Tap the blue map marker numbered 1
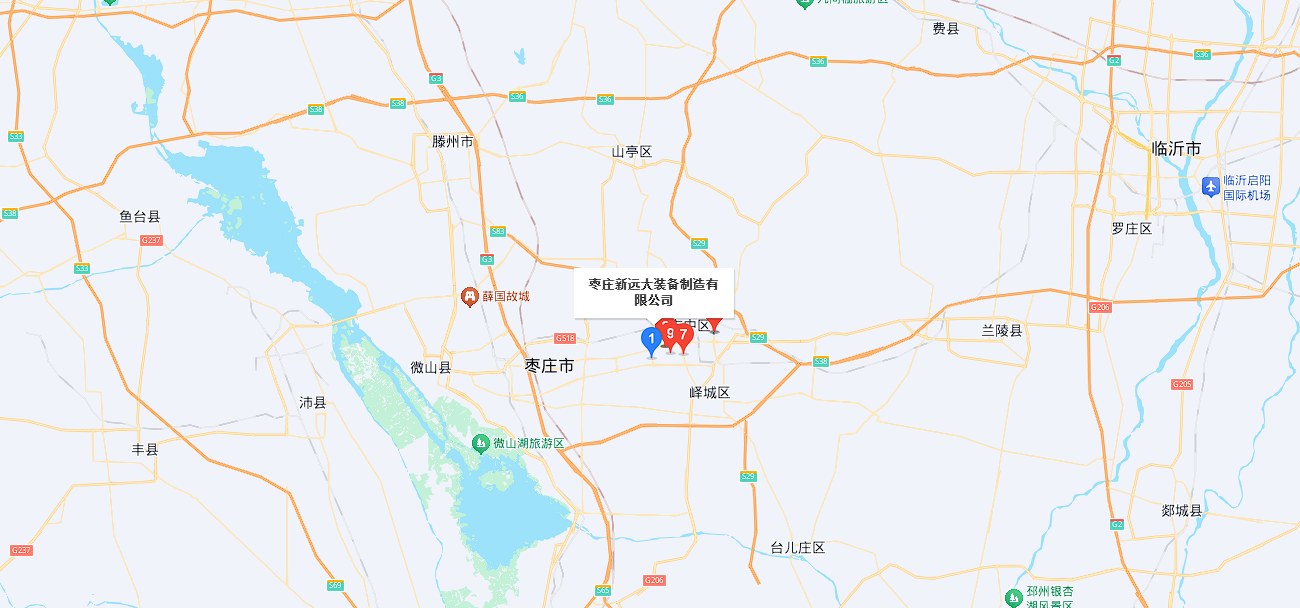Image resolution: width=1300 pixels, height=608 pixels. tap(651, 341)
